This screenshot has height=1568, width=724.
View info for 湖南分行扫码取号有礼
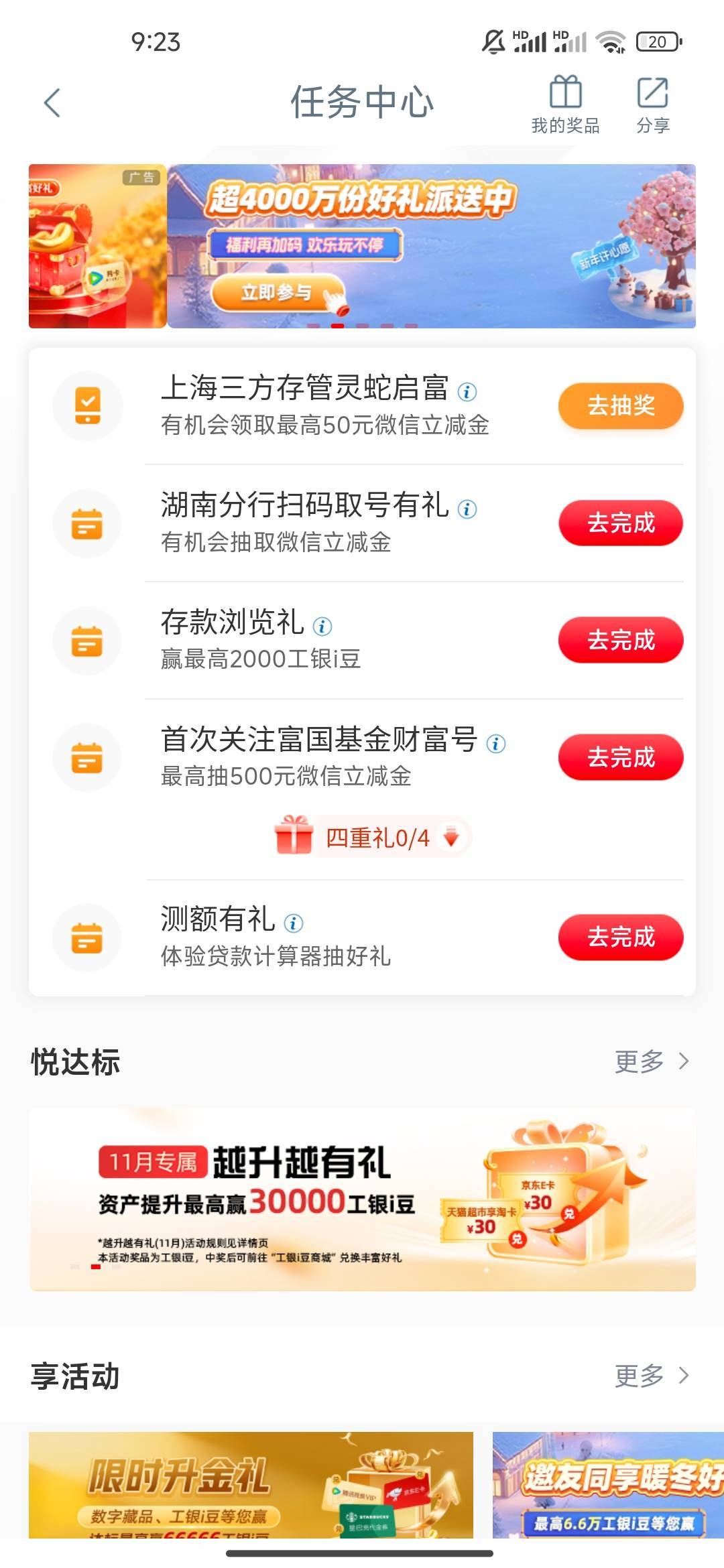point(467,509)
